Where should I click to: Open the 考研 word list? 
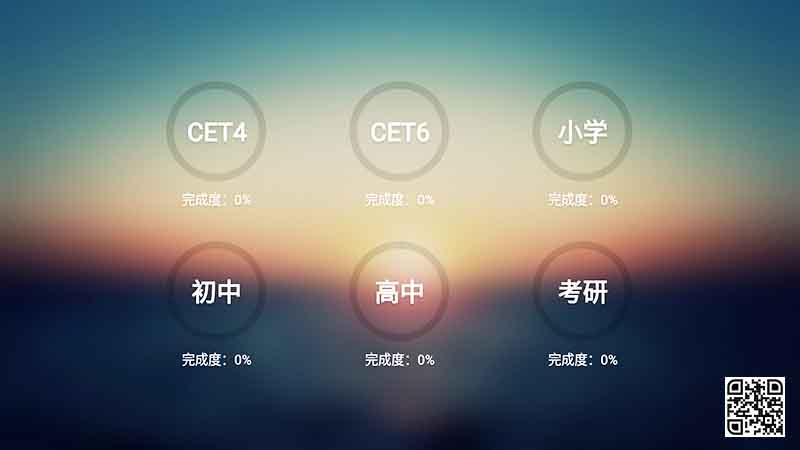582,292
